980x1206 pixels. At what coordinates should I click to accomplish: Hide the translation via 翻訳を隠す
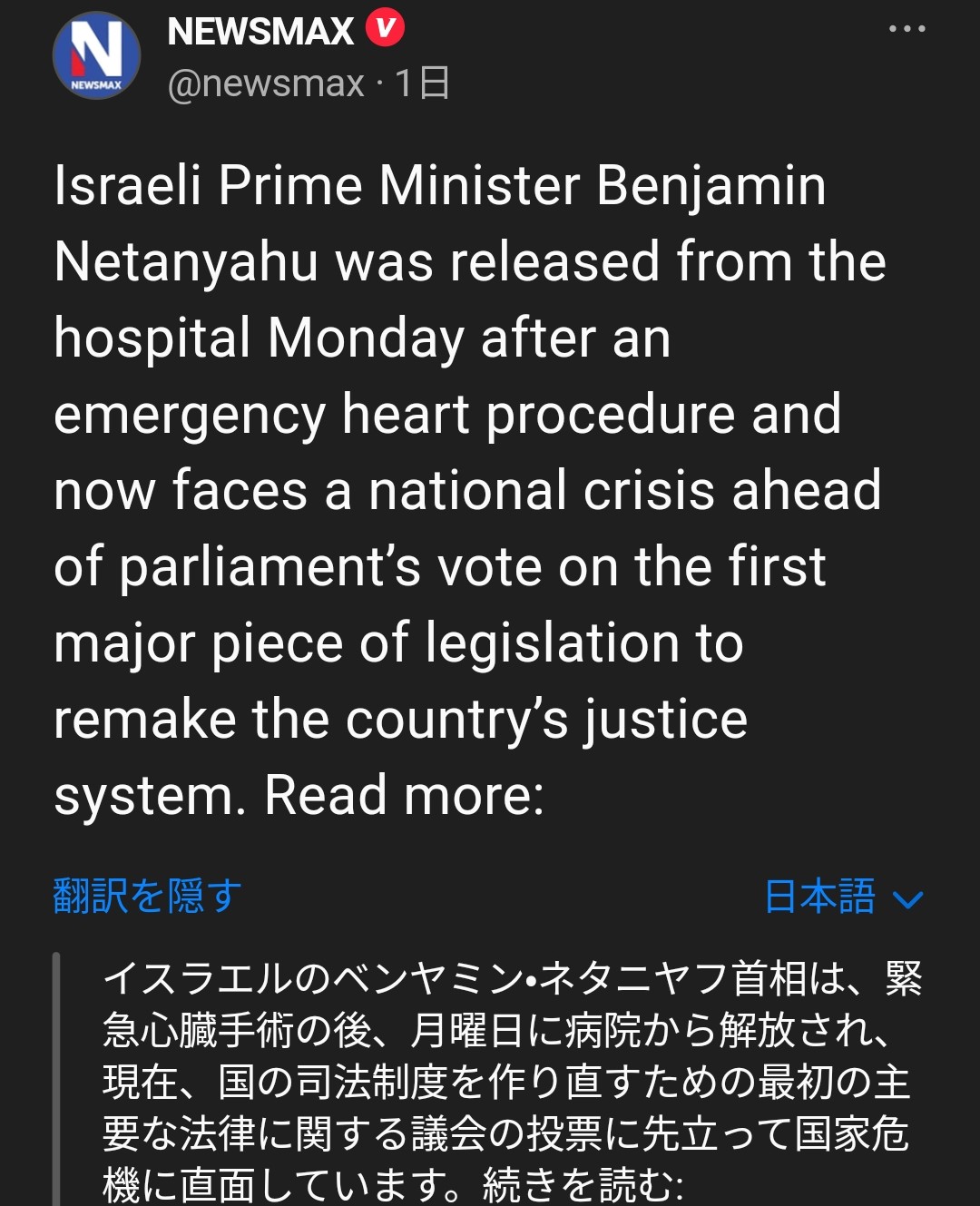148,896
